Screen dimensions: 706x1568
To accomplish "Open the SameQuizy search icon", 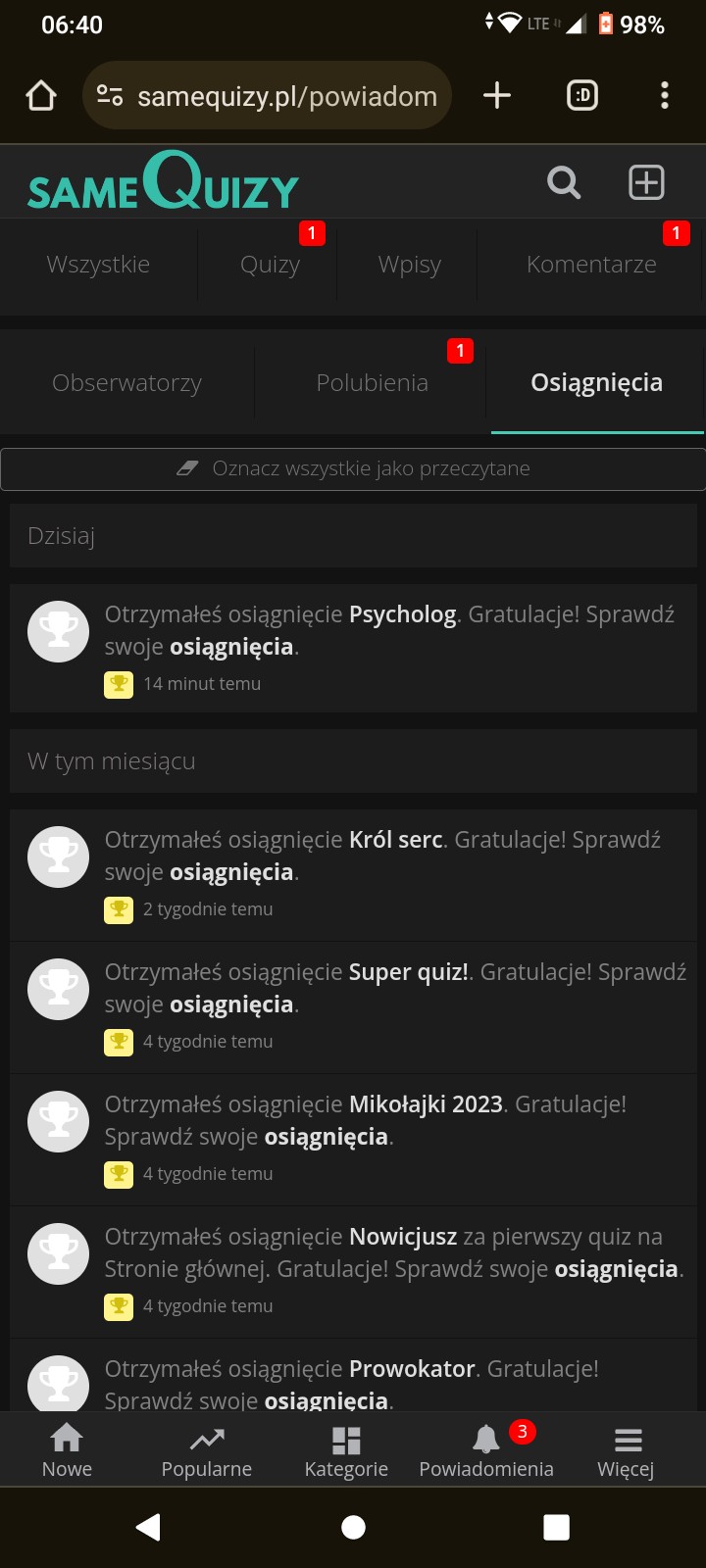I will coord(564,182).
